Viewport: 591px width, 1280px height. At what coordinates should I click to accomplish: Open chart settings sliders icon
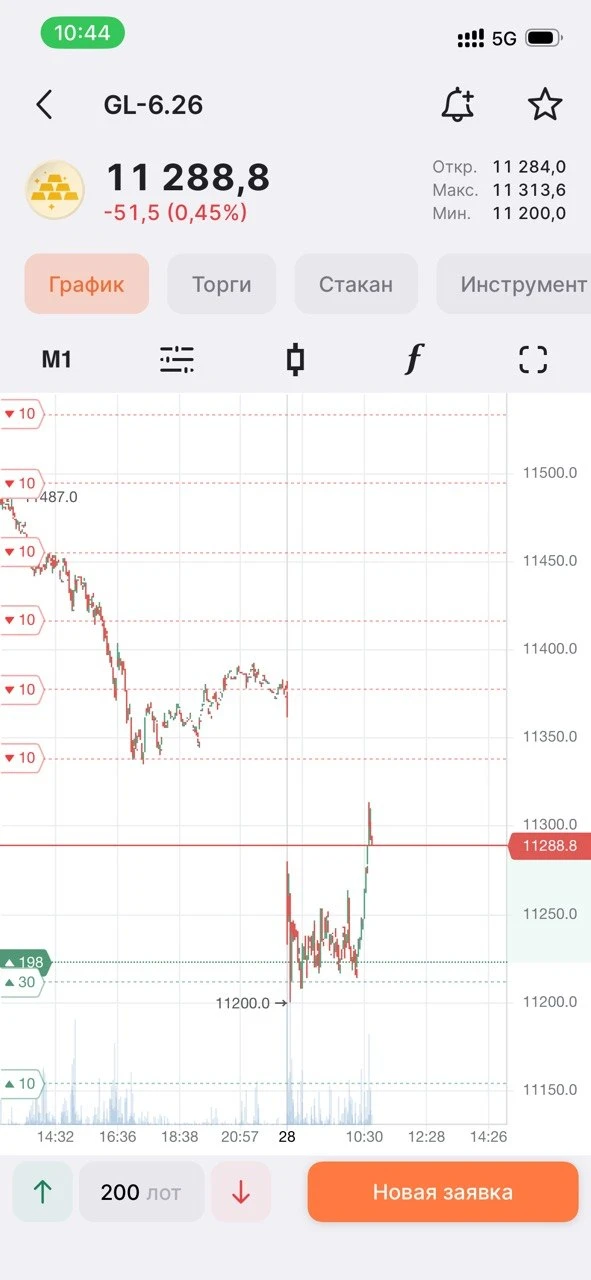click(177, 360)
